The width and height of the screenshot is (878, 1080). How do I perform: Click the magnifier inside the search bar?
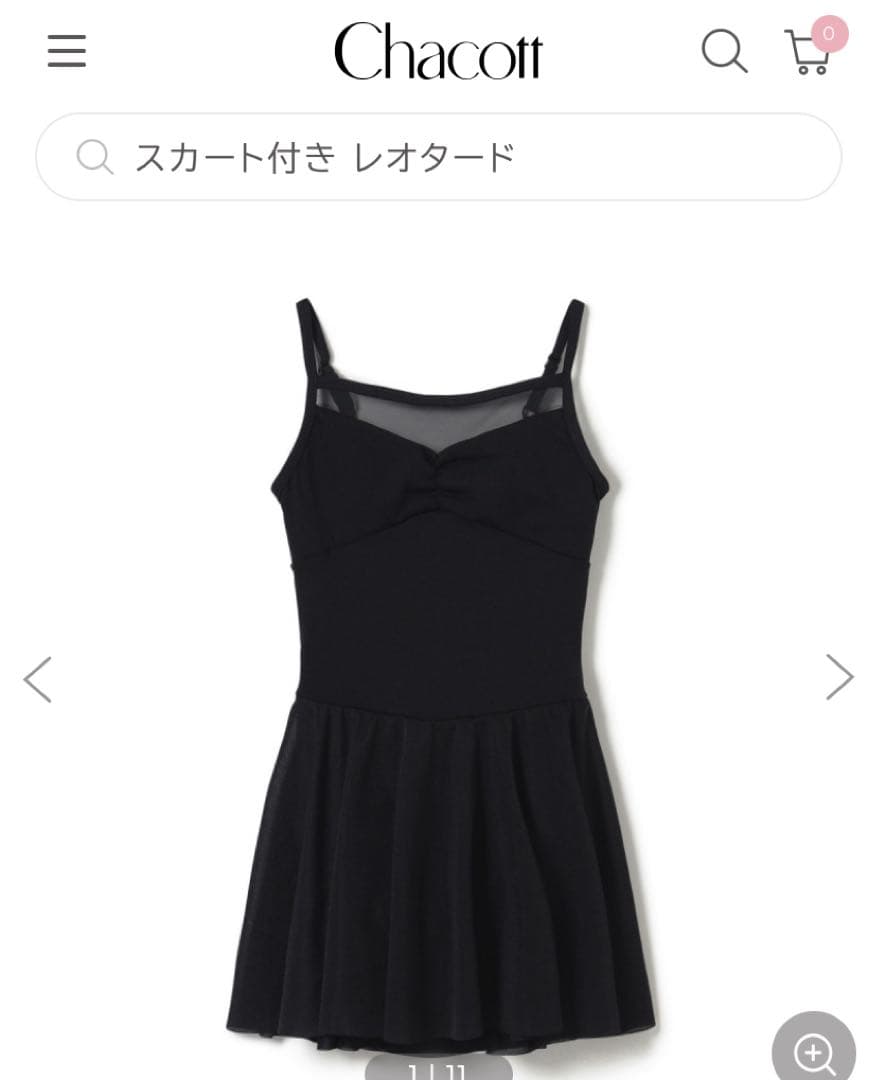pyautogui.click(x=95, y=157)
